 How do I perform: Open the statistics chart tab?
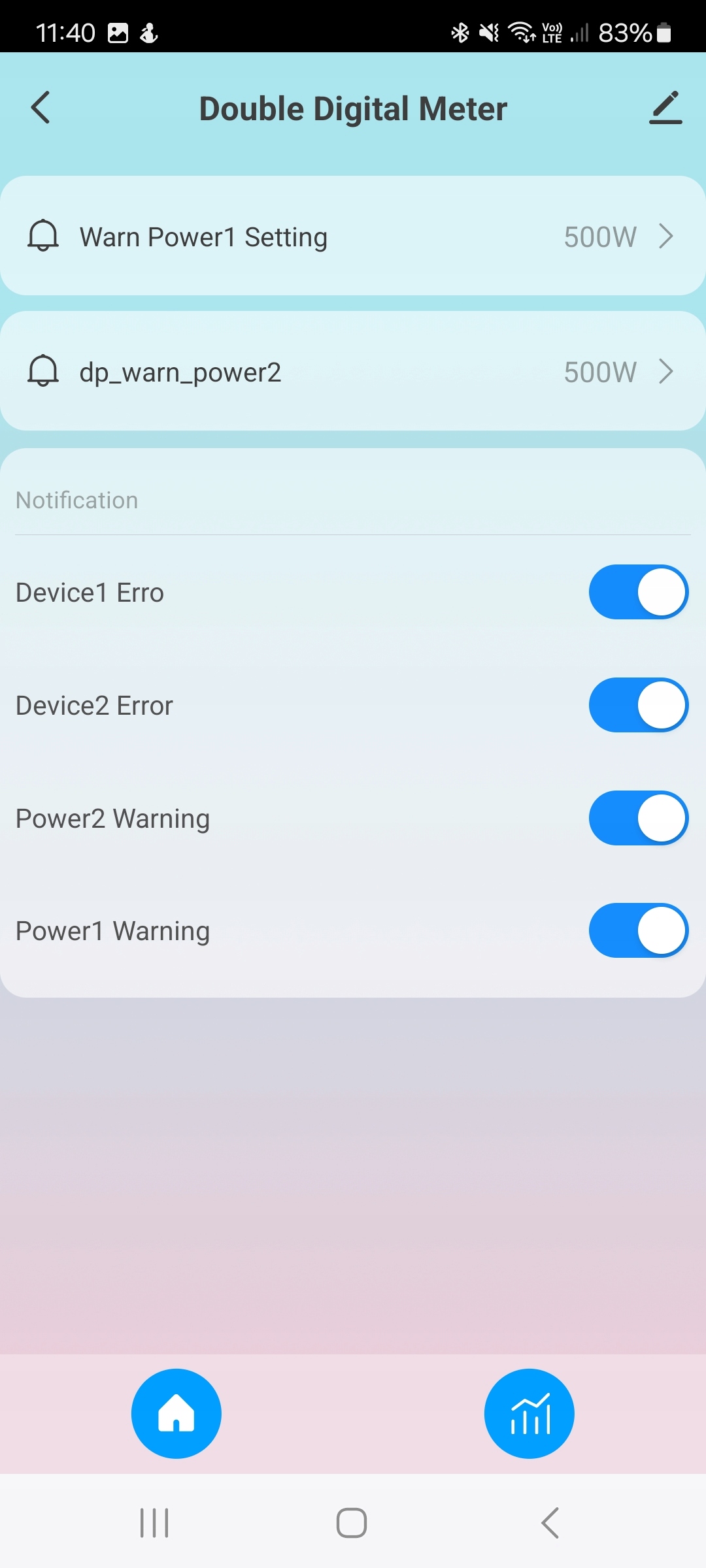coord(529,1413)
